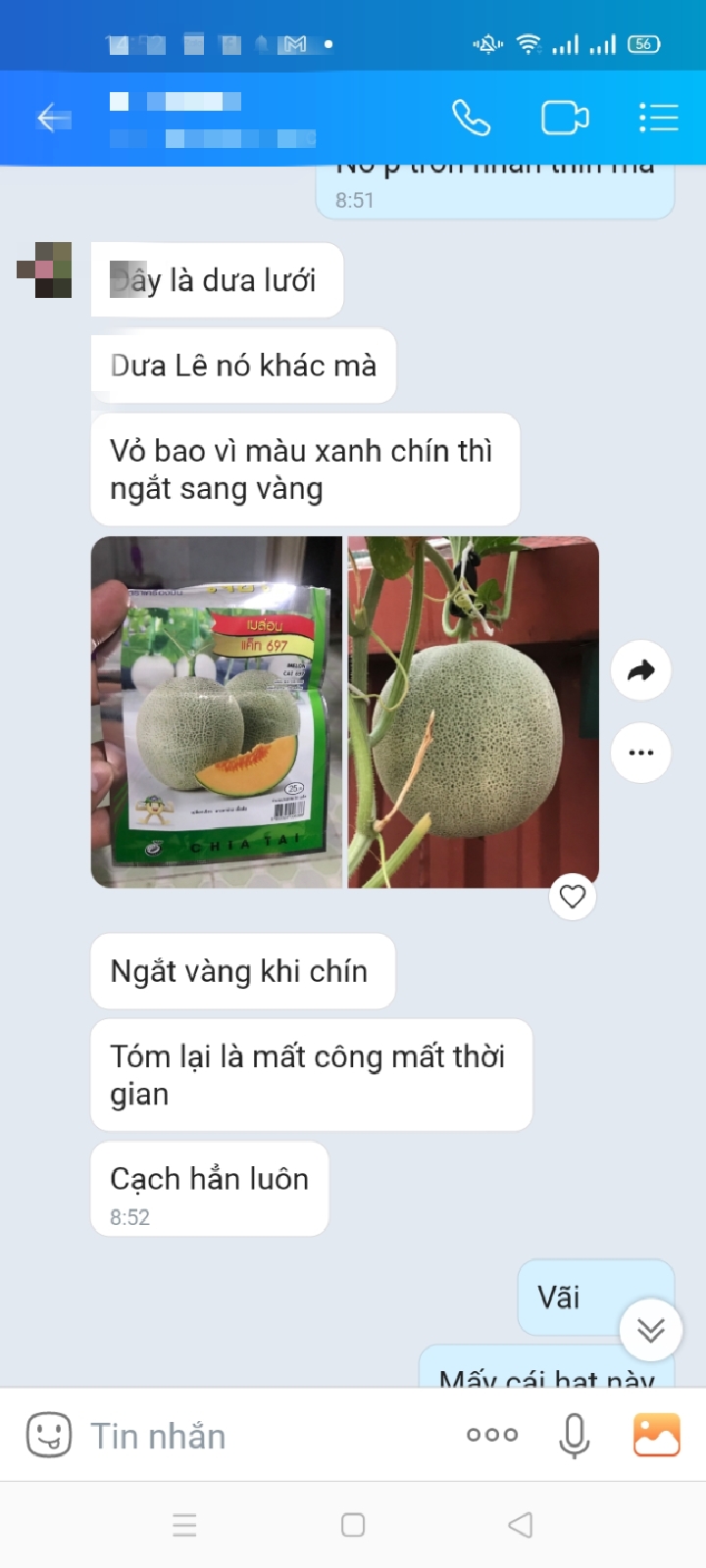
Task: Open the sticker and emoji picker
Action: (48, 1436)
